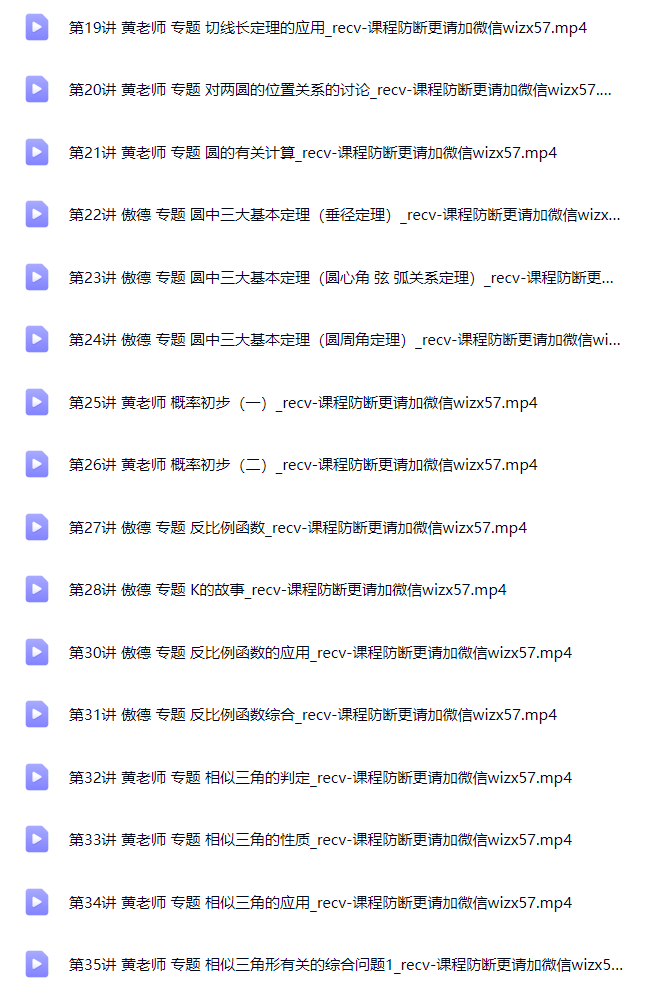Open 第25讲 概率初步（一）
Viewport: 658px width, 998px height.
(x=303, y=403)
